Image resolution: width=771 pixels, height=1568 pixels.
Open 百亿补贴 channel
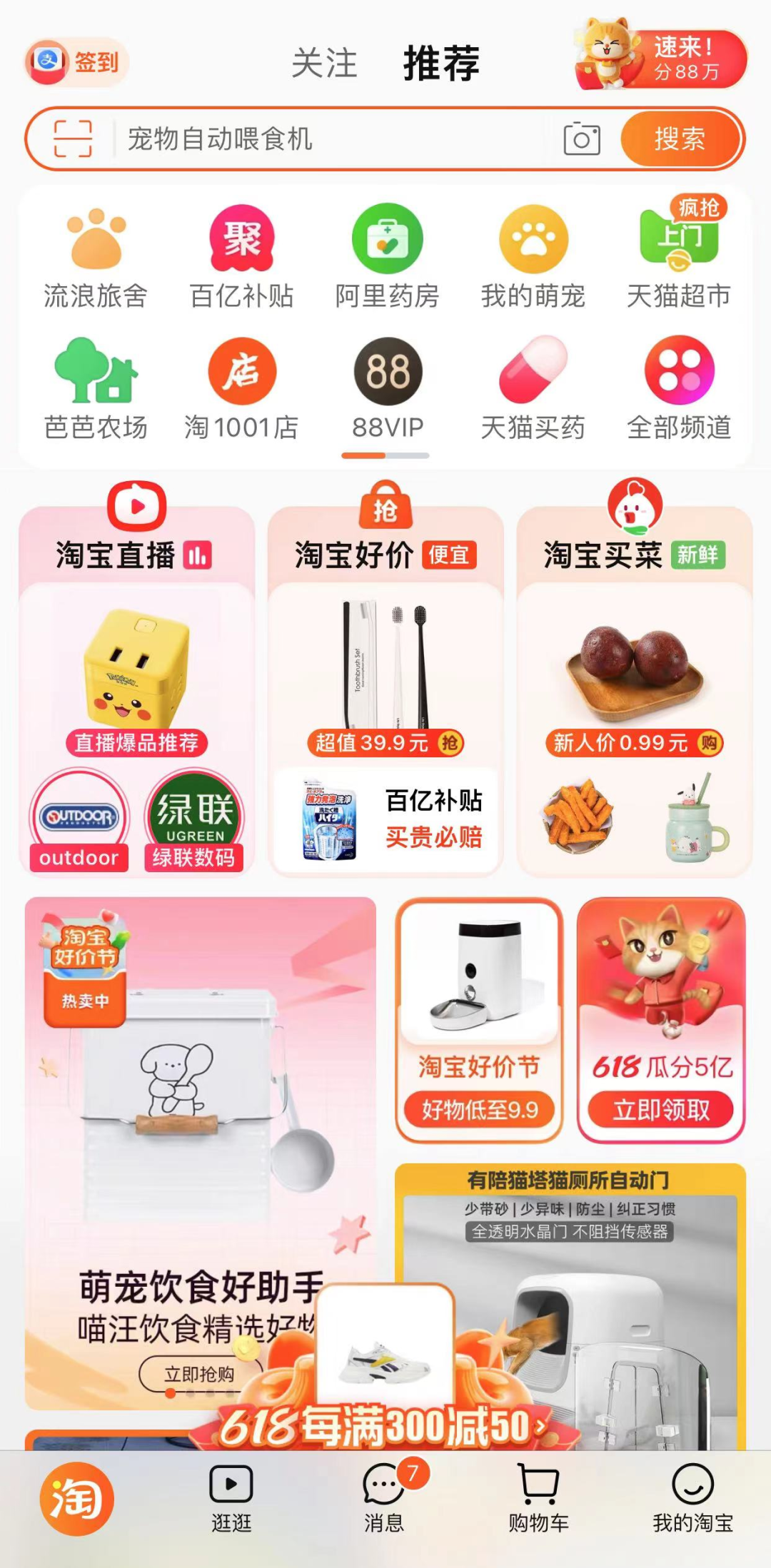(241, 257)
